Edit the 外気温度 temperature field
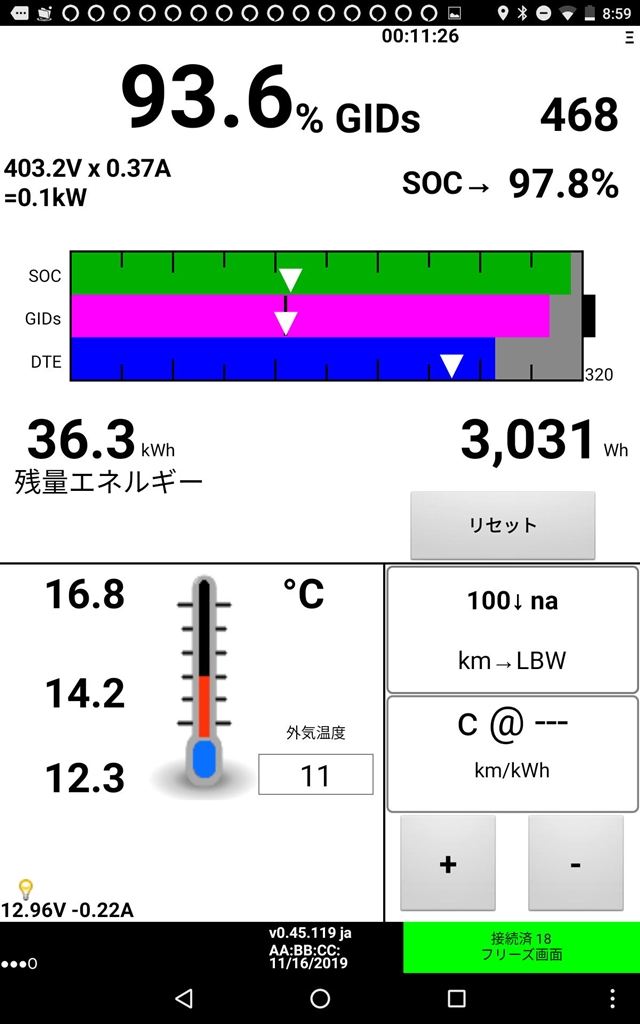Viewport: 640px width, 1024px height. click(315, 775)
